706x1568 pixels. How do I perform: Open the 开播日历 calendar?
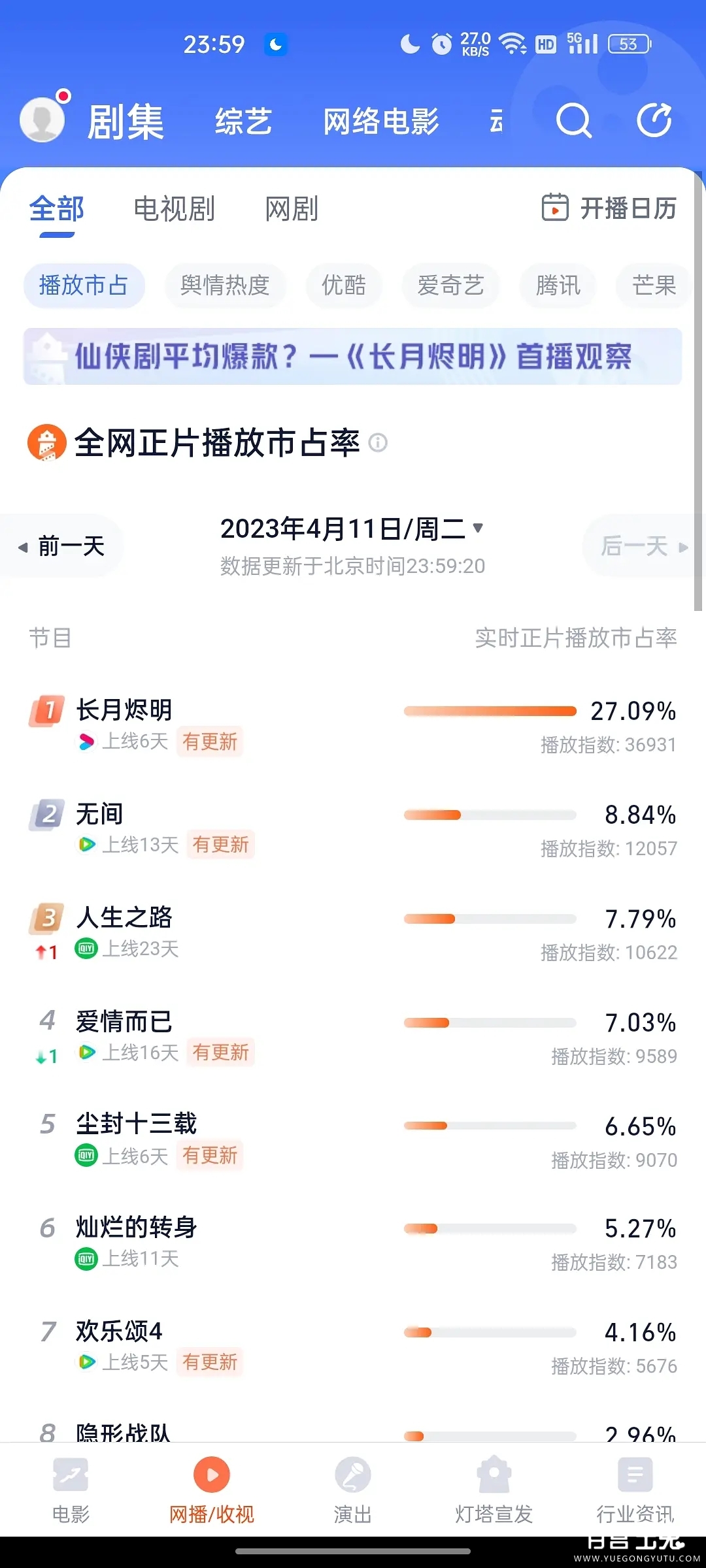coord(609,208)
